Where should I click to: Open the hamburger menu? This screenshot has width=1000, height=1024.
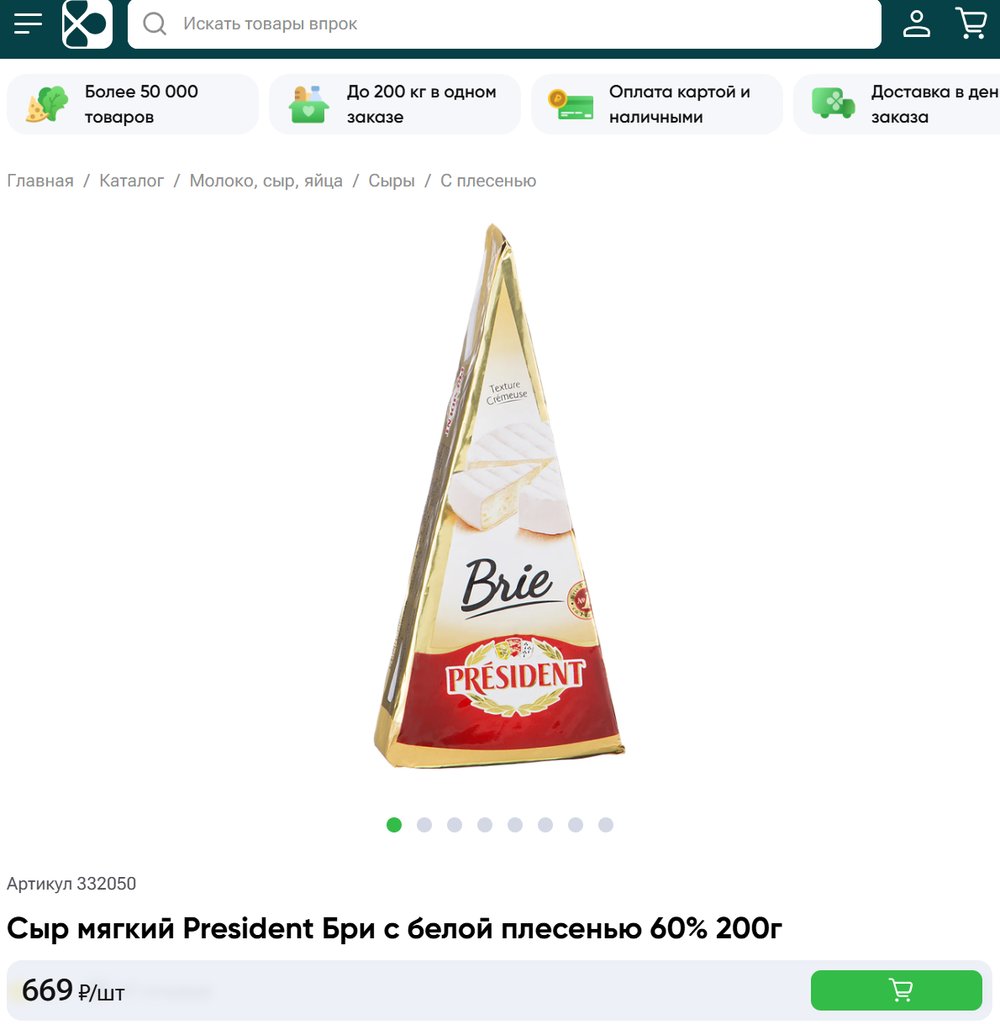pos(28,23)
